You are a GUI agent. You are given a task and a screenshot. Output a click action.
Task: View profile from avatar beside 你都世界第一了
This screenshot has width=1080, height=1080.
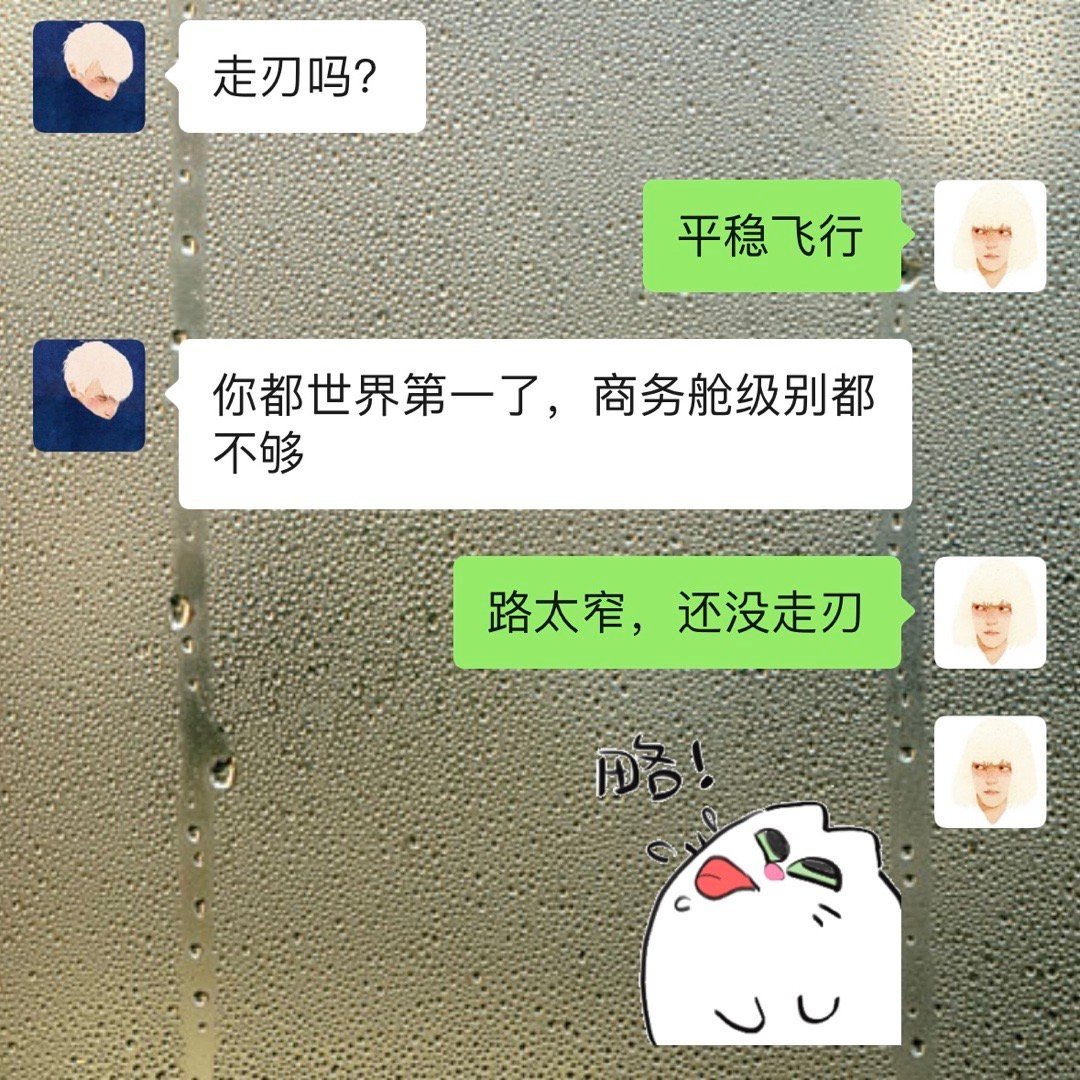[x=89, y=395]
